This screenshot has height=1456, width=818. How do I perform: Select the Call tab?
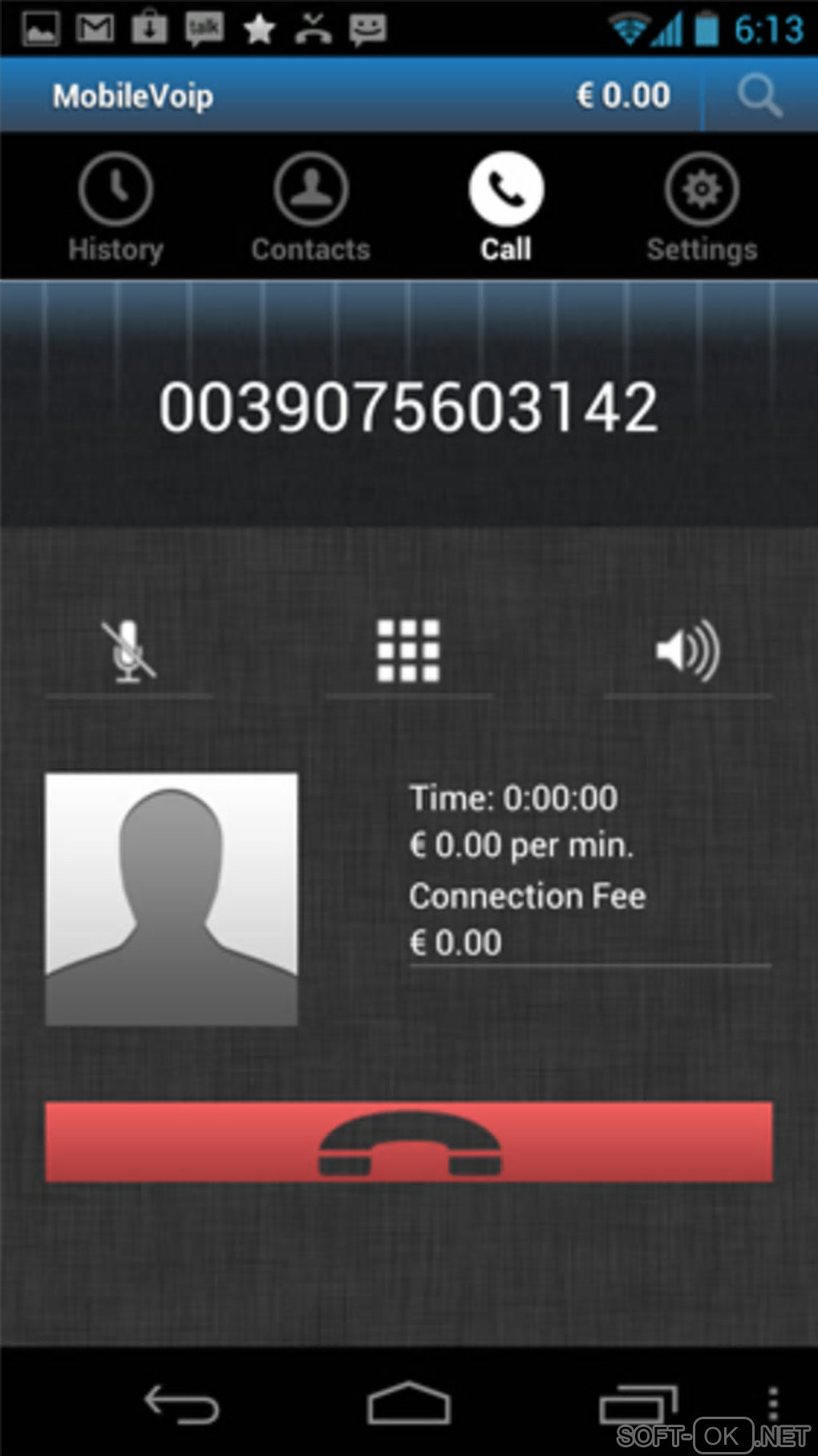pos(506,208)
